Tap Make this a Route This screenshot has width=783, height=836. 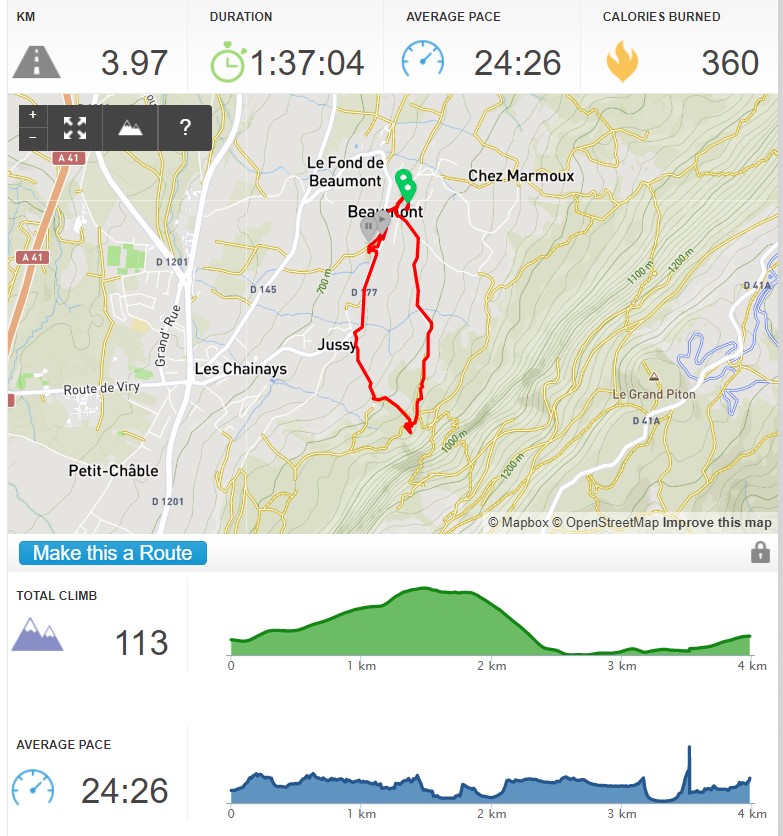click(113, 553)
